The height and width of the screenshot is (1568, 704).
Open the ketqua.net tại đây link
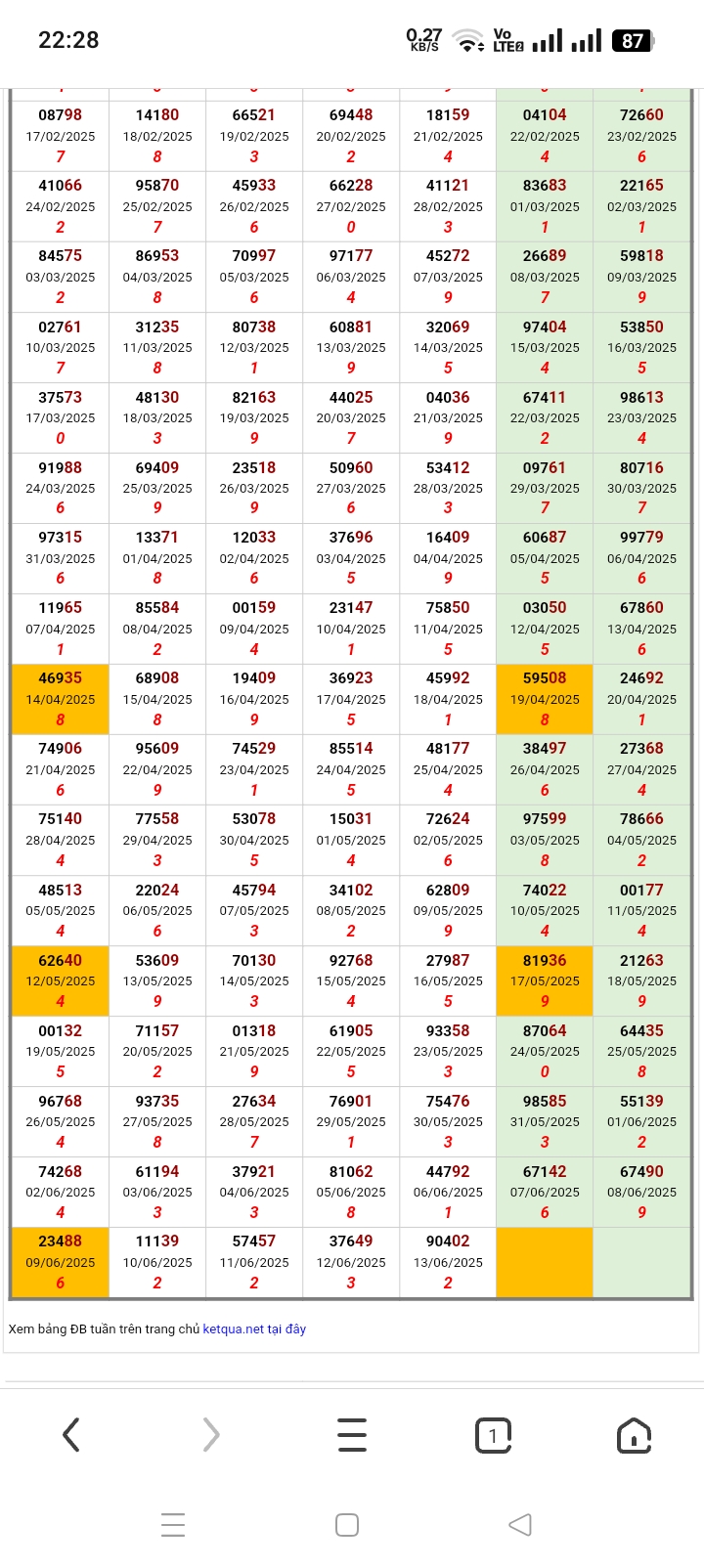[x=254, y=1328]
